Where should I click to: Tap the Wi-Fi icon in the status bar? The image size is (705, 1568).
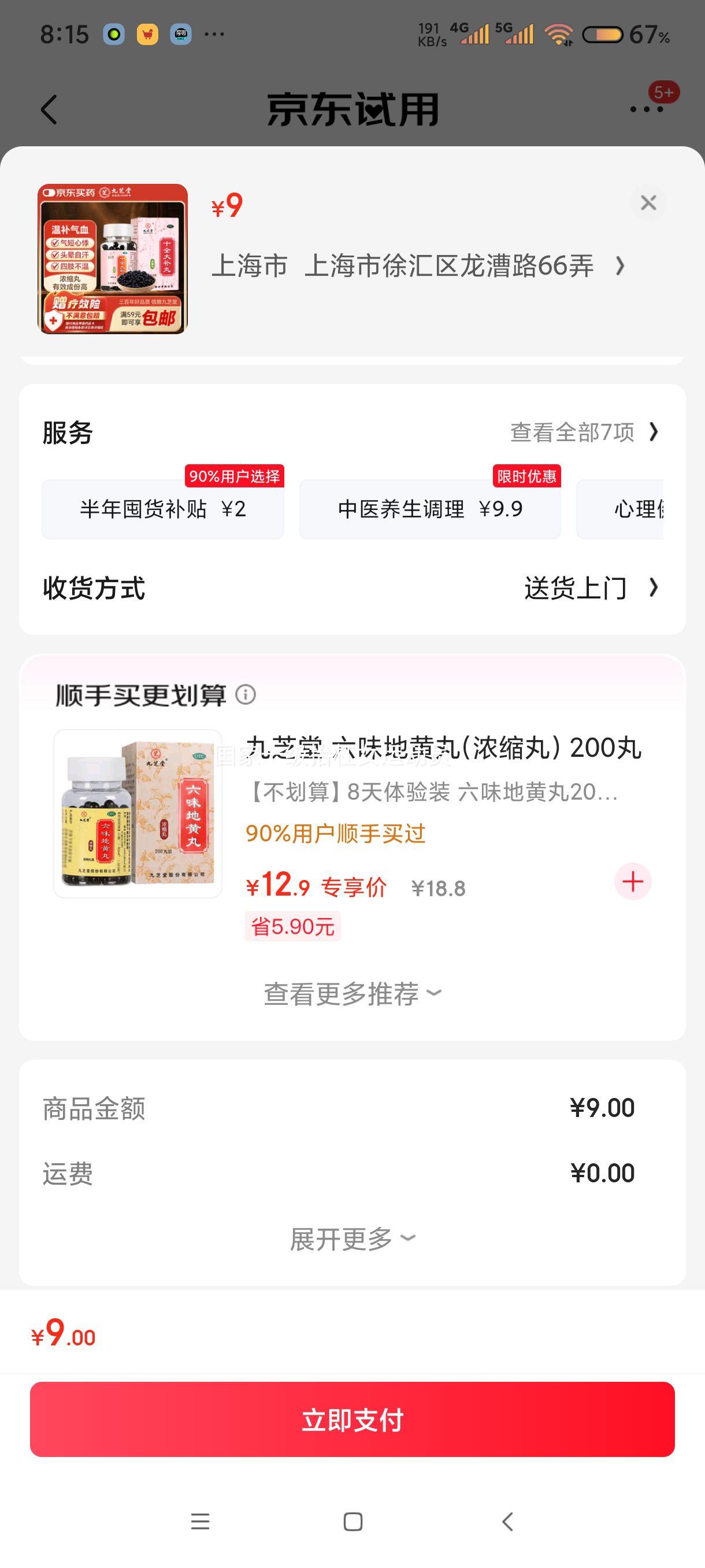(560, 35)
